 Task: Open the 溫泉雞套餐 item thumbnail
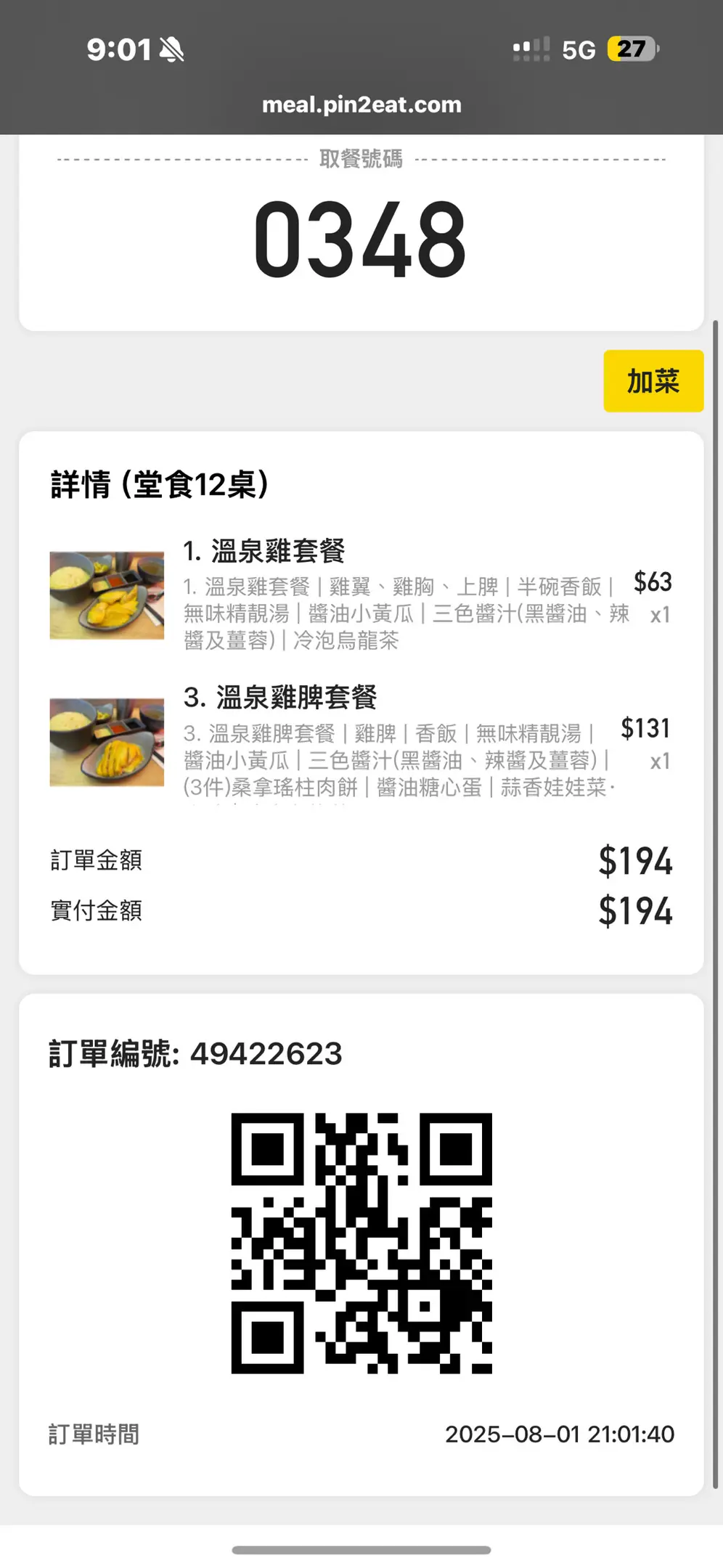click(x=107, y=595)
